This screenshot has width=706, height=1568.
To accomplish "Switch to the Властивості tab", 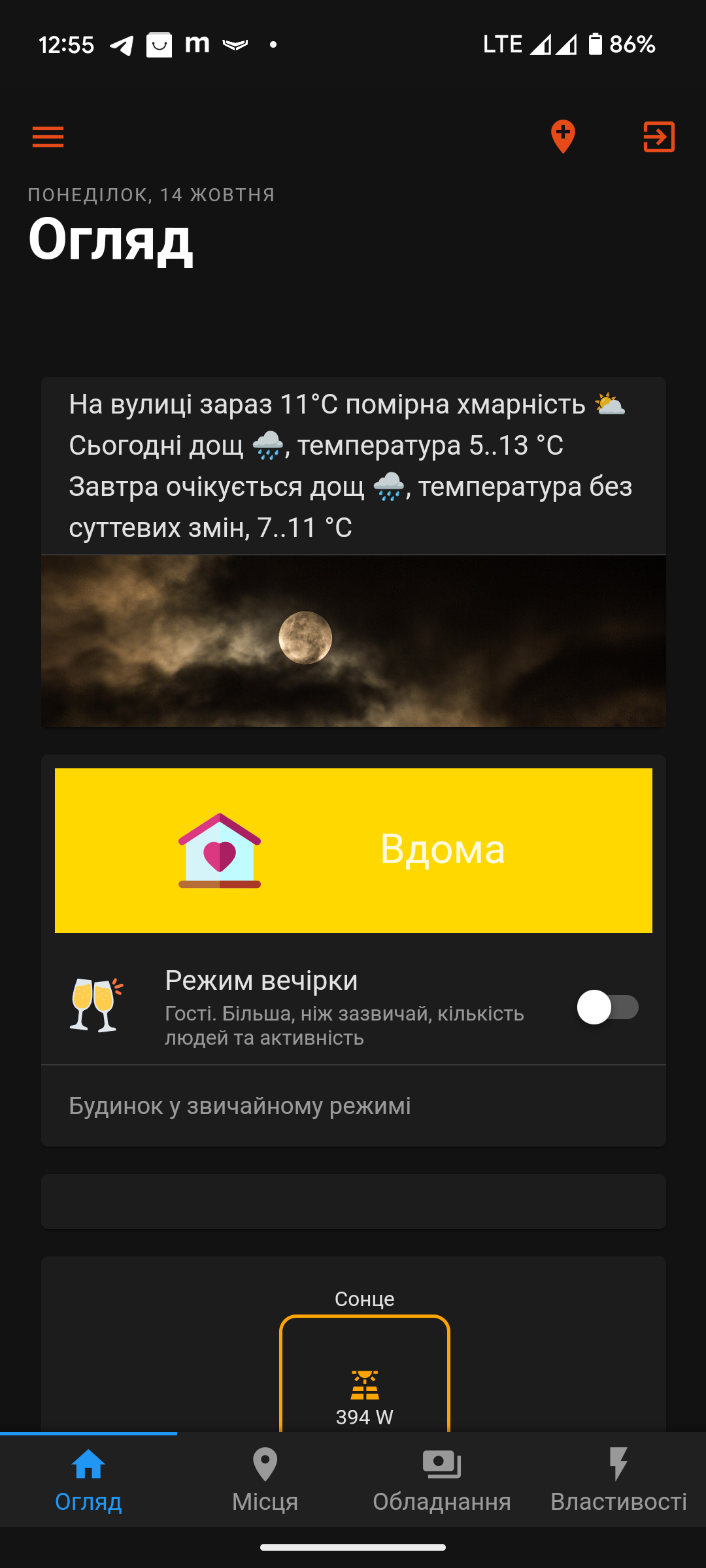I will coord(618,1480).
